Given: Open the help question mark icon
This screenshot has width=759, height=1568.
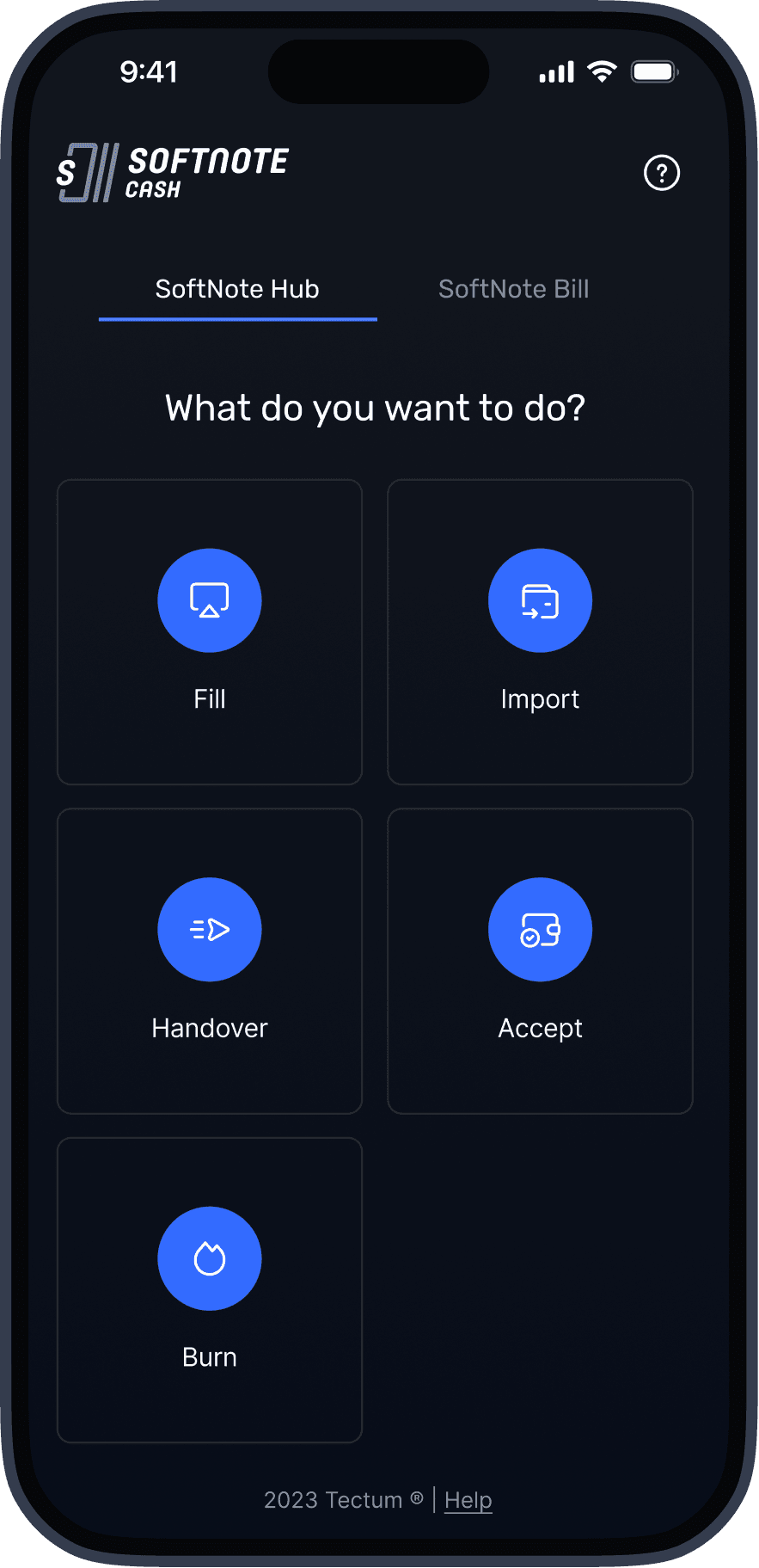Looking at the screenshot, I should (x=661, y=173).
